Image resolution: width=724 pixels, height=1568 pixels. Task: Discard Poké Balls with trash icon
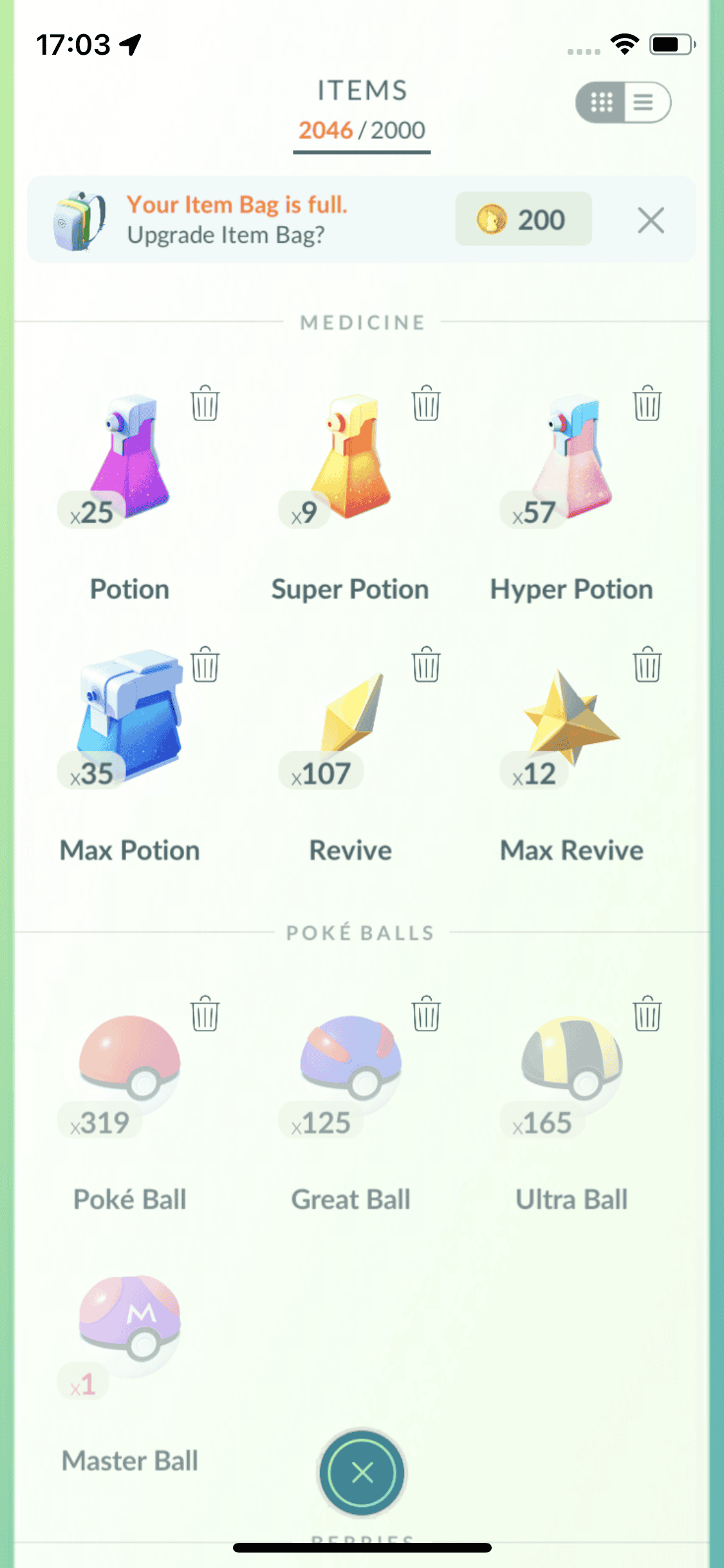click(205, 1014)
